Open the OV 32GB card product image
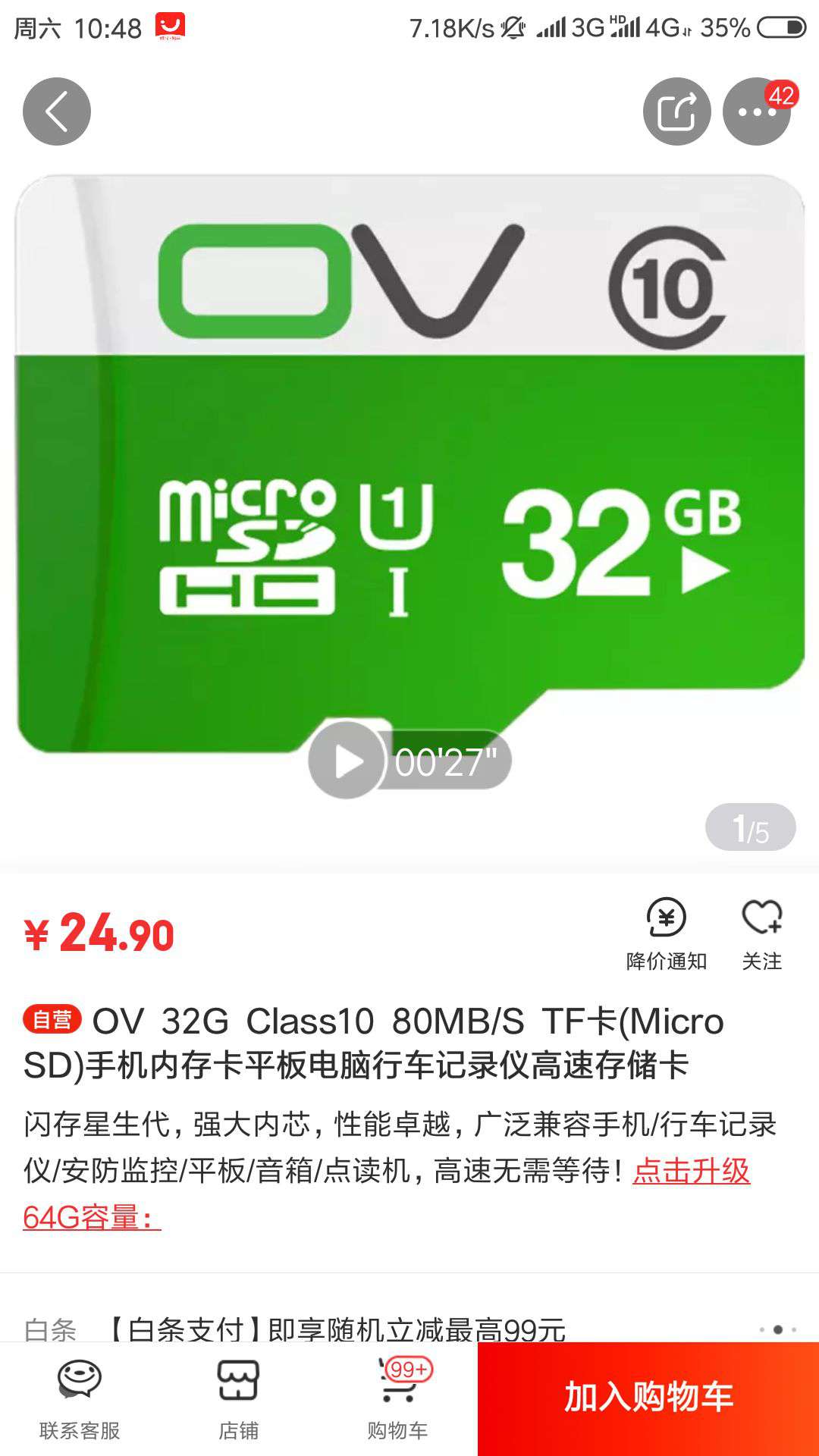The image size is (819, 1456). (409, 464)
